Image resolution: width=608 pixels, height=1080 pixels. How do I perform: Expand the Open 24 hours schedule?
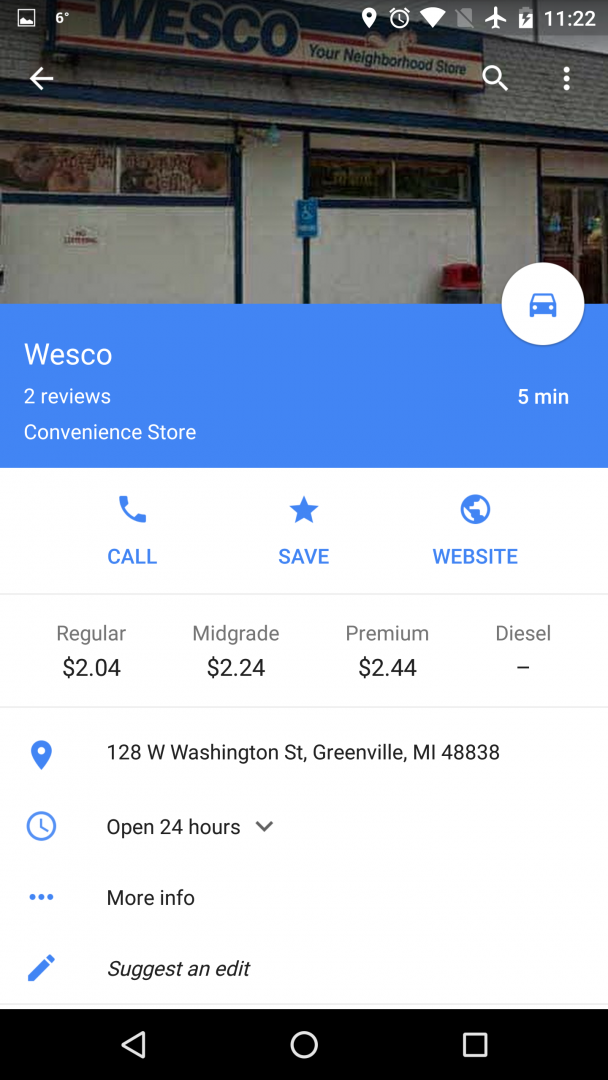coord(304,827)
